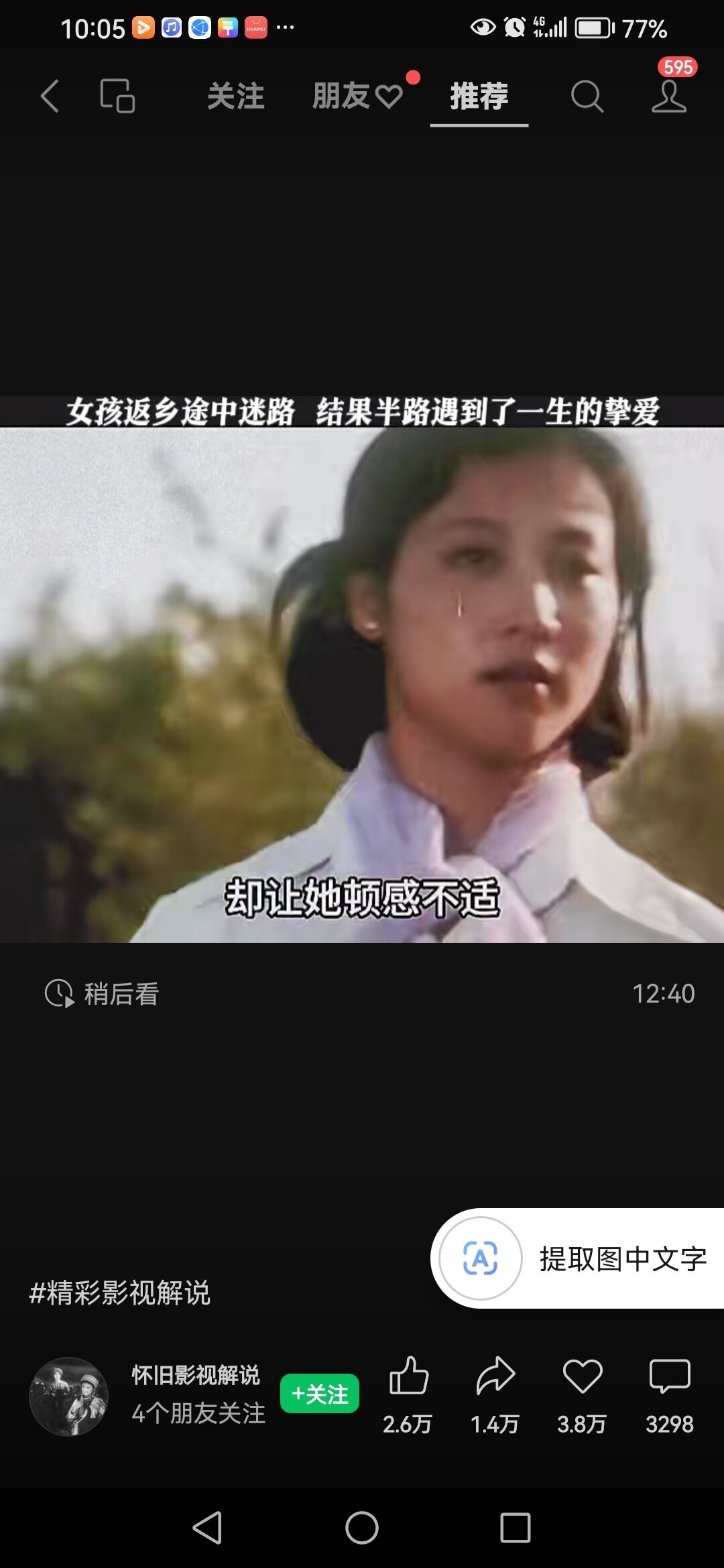Go to the system home screen

pos(362,1528)
